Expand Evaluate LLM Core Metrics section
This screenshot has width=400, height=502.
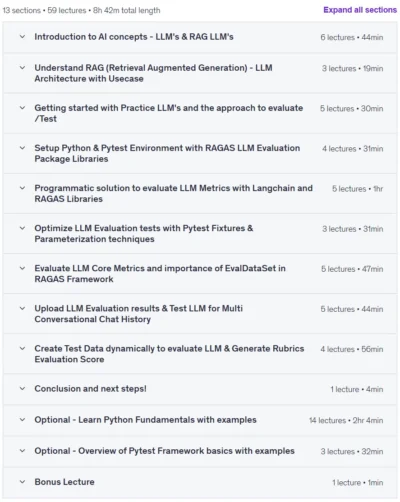pos(200,274)
